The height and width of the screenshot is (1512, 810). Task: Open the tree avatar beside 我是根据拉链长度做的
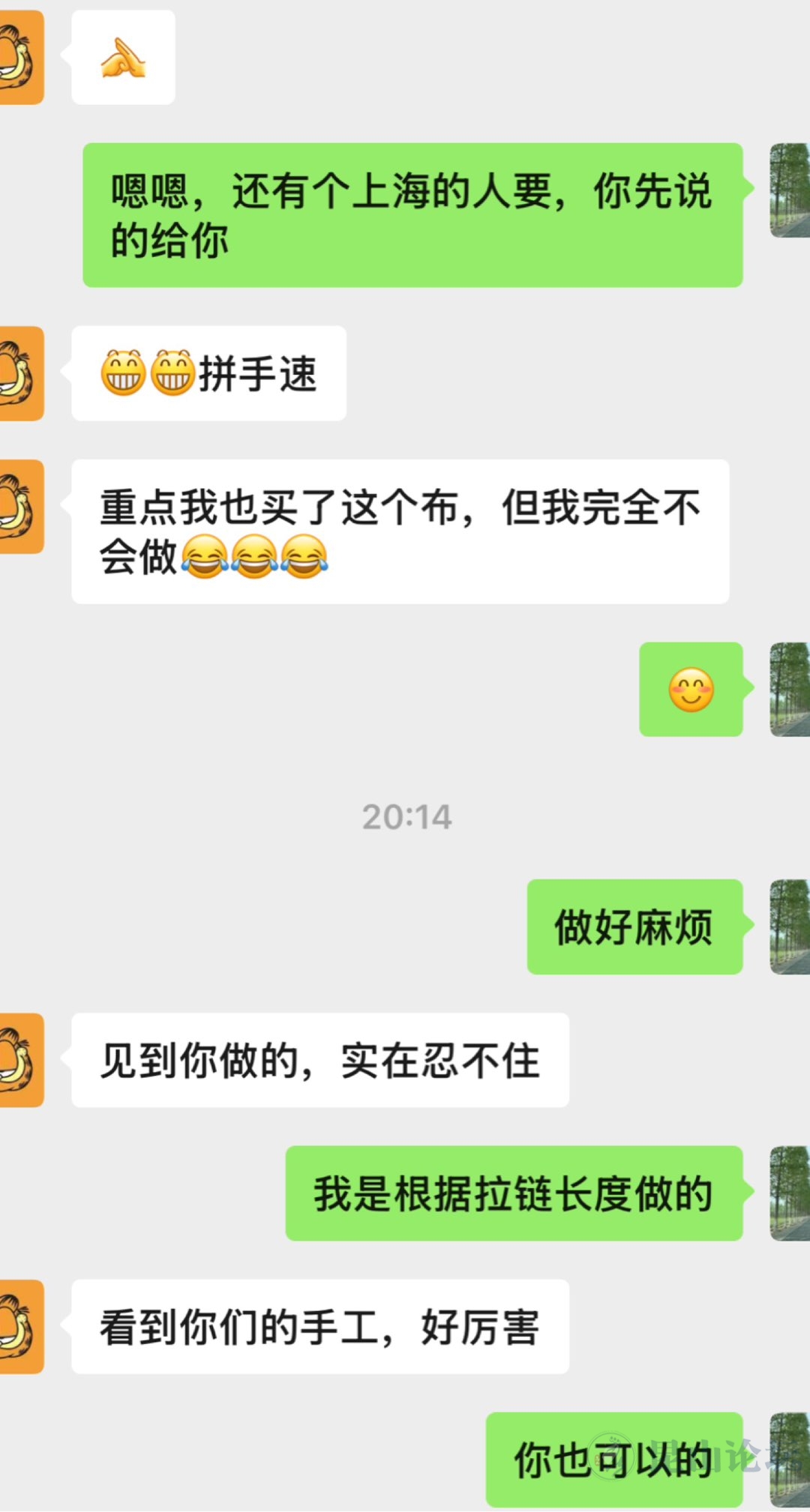pyautogui.click(x=790, y=1193)
